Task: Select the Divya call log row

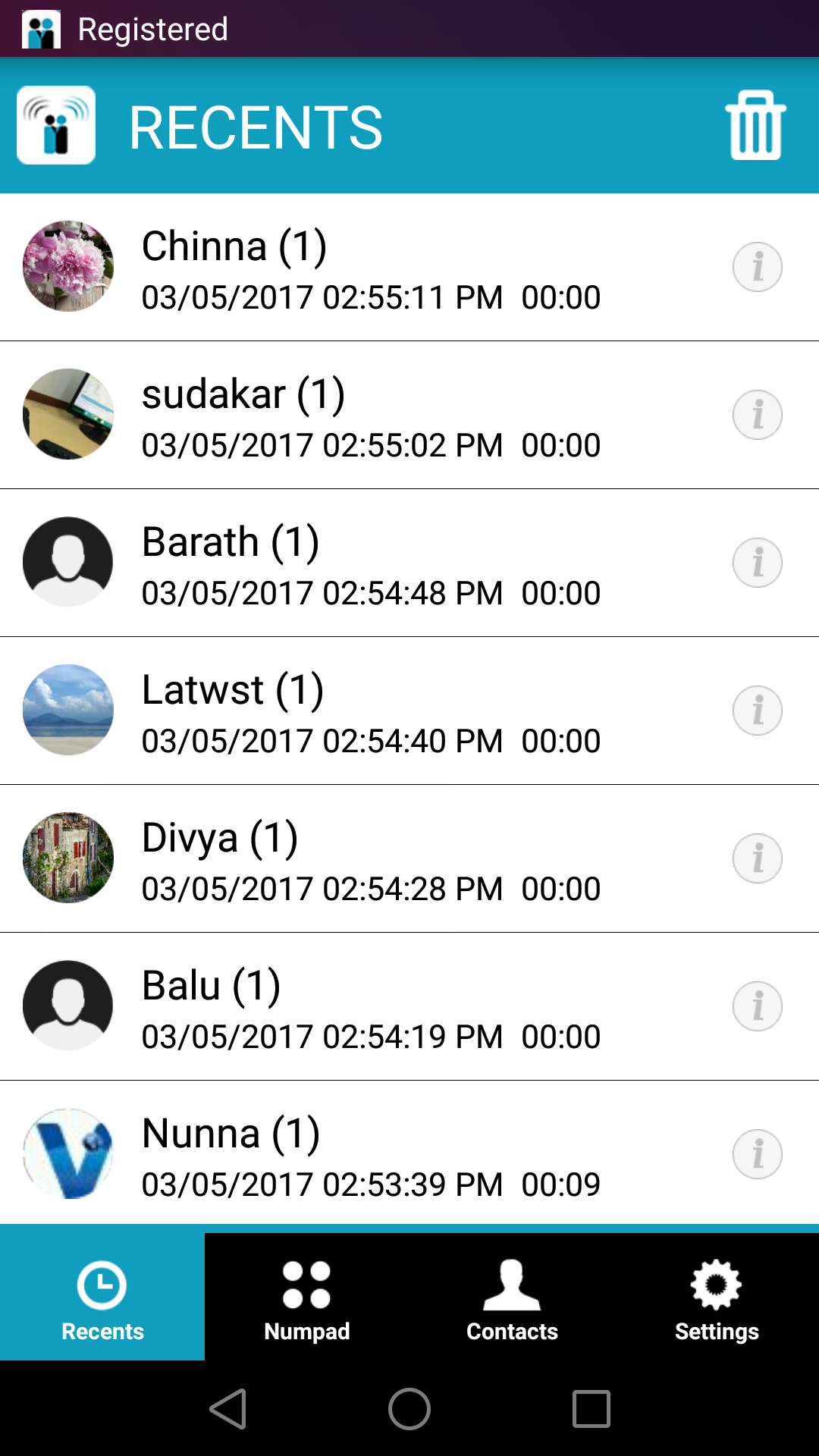Action: click(409, 859)
